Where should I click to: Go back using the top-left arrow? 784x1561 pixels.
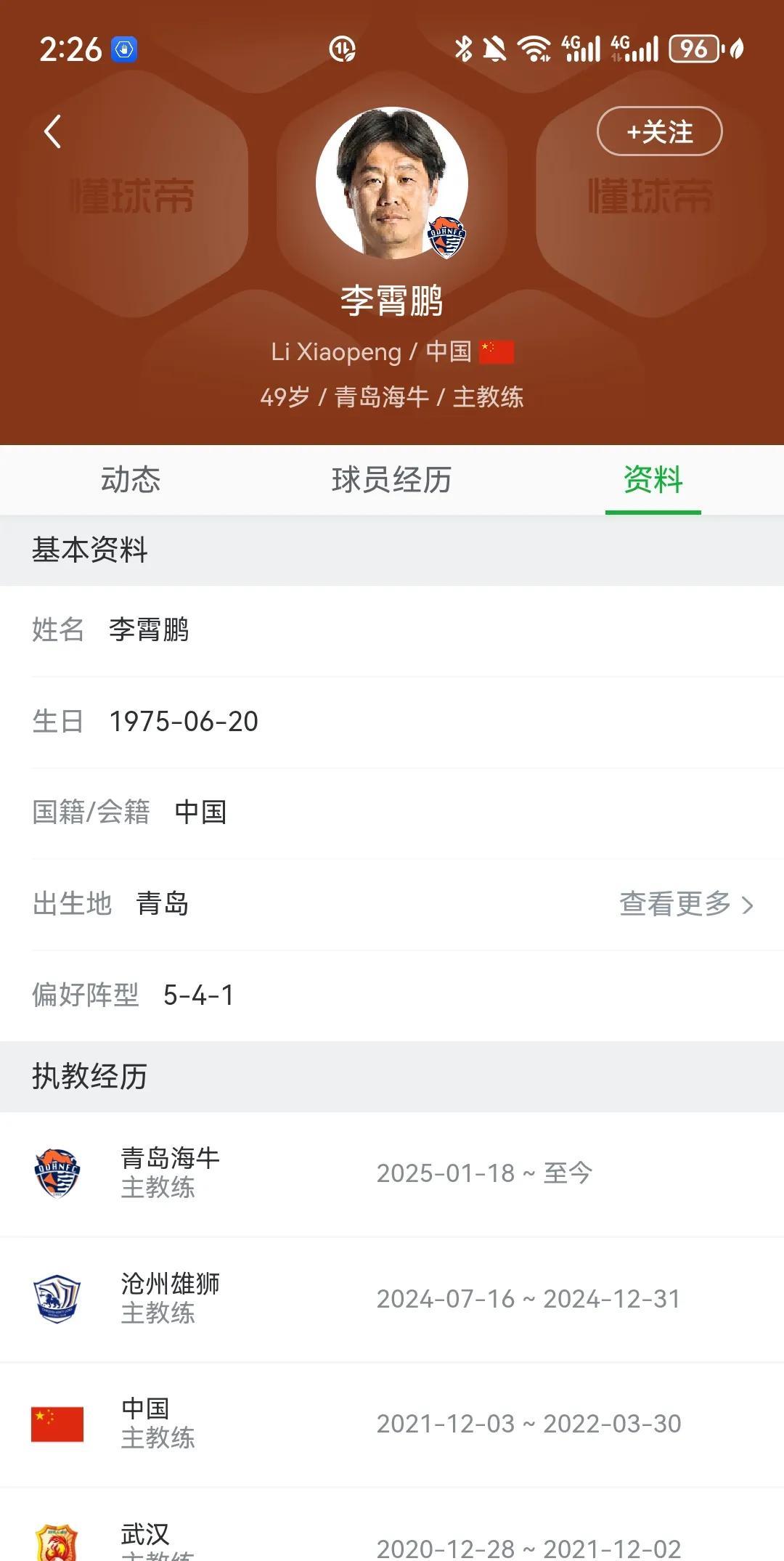point(52,132)
